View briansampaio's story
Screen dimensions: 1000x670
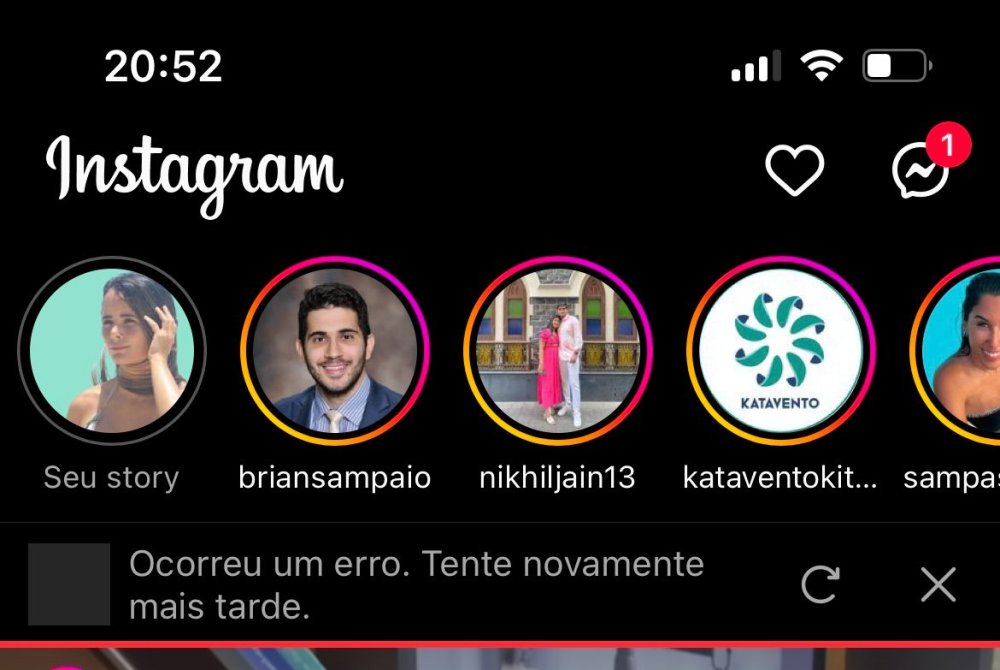pyautogui.click(x=335, y=351)
